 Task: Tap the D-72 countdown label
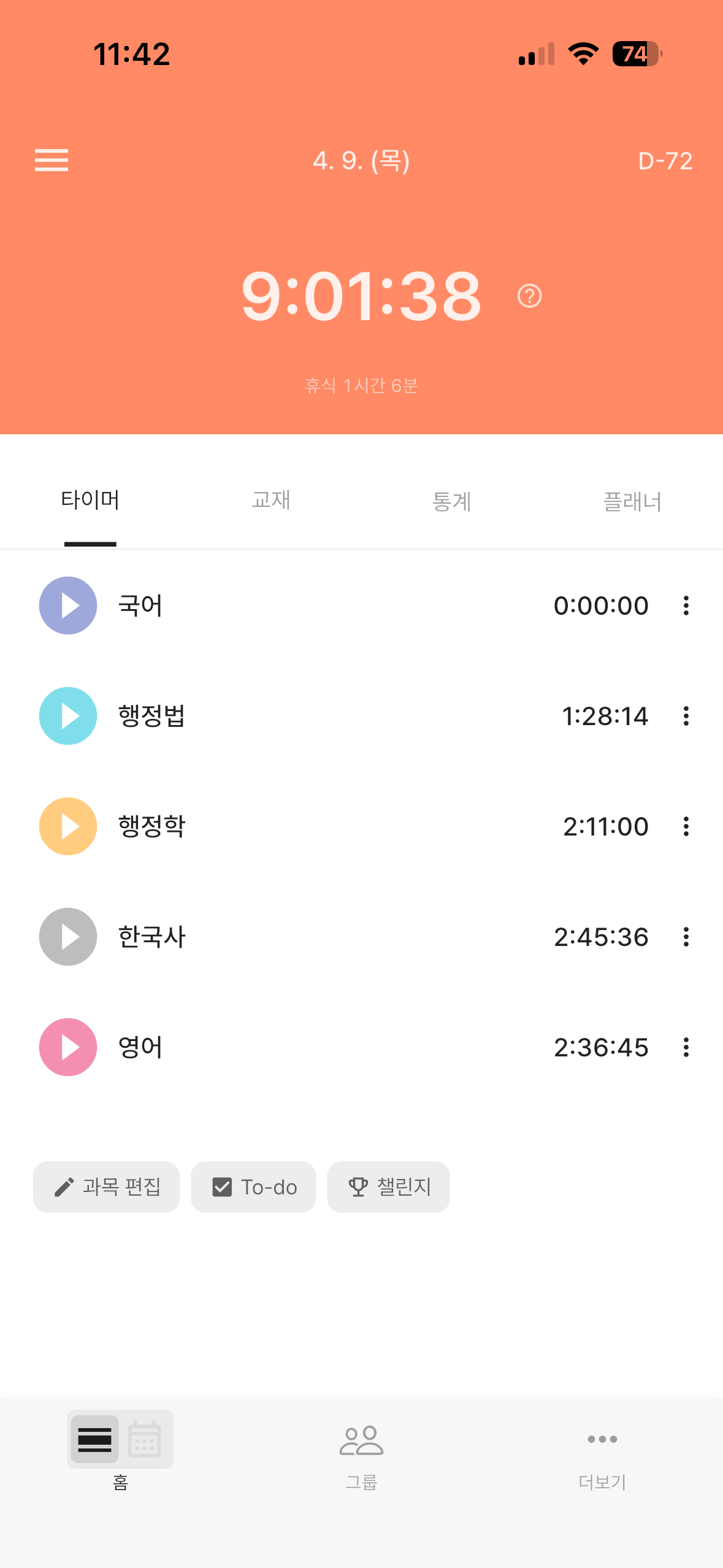(x=665, y=160)
